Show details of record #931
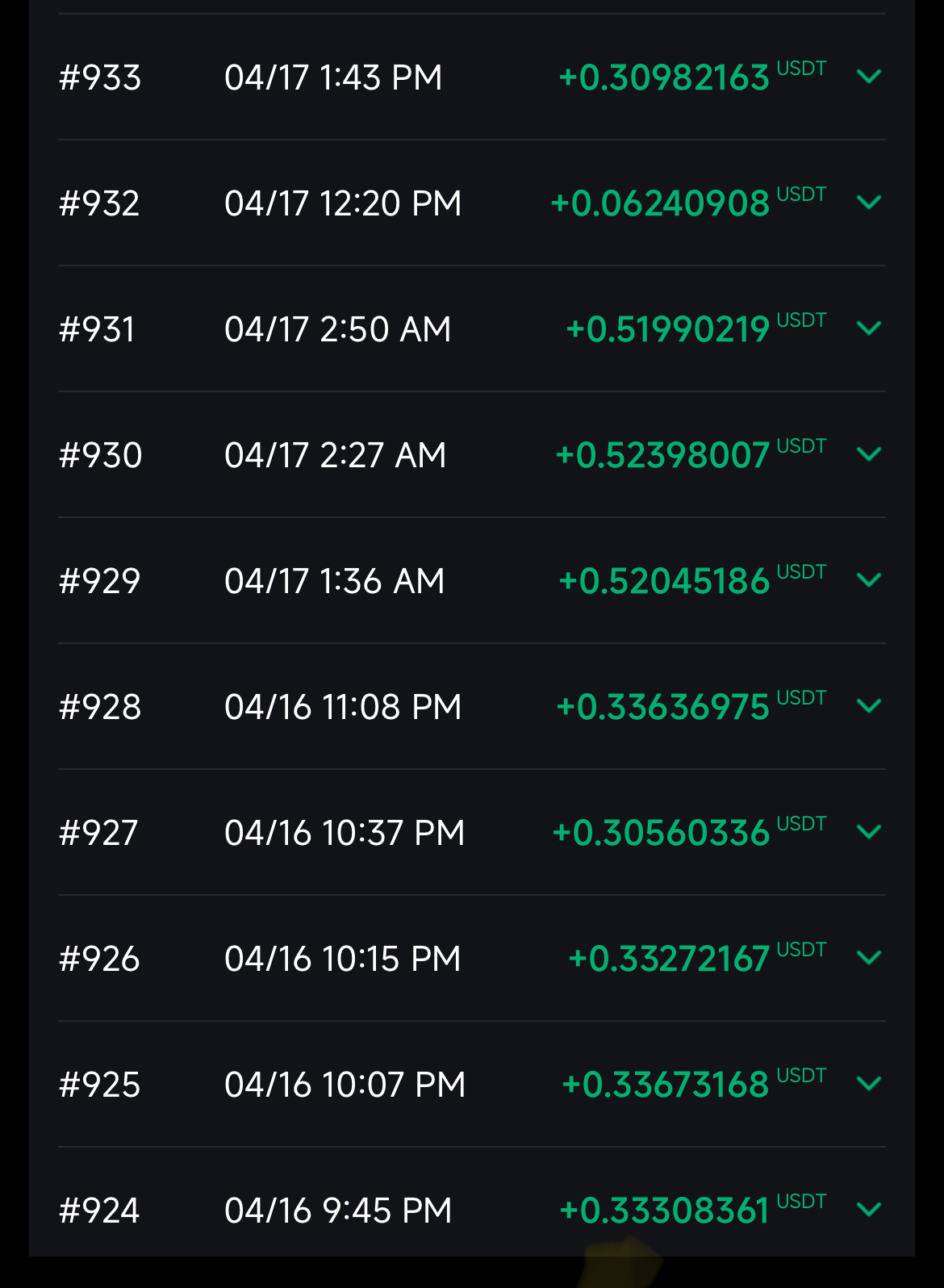 [868, 328]
